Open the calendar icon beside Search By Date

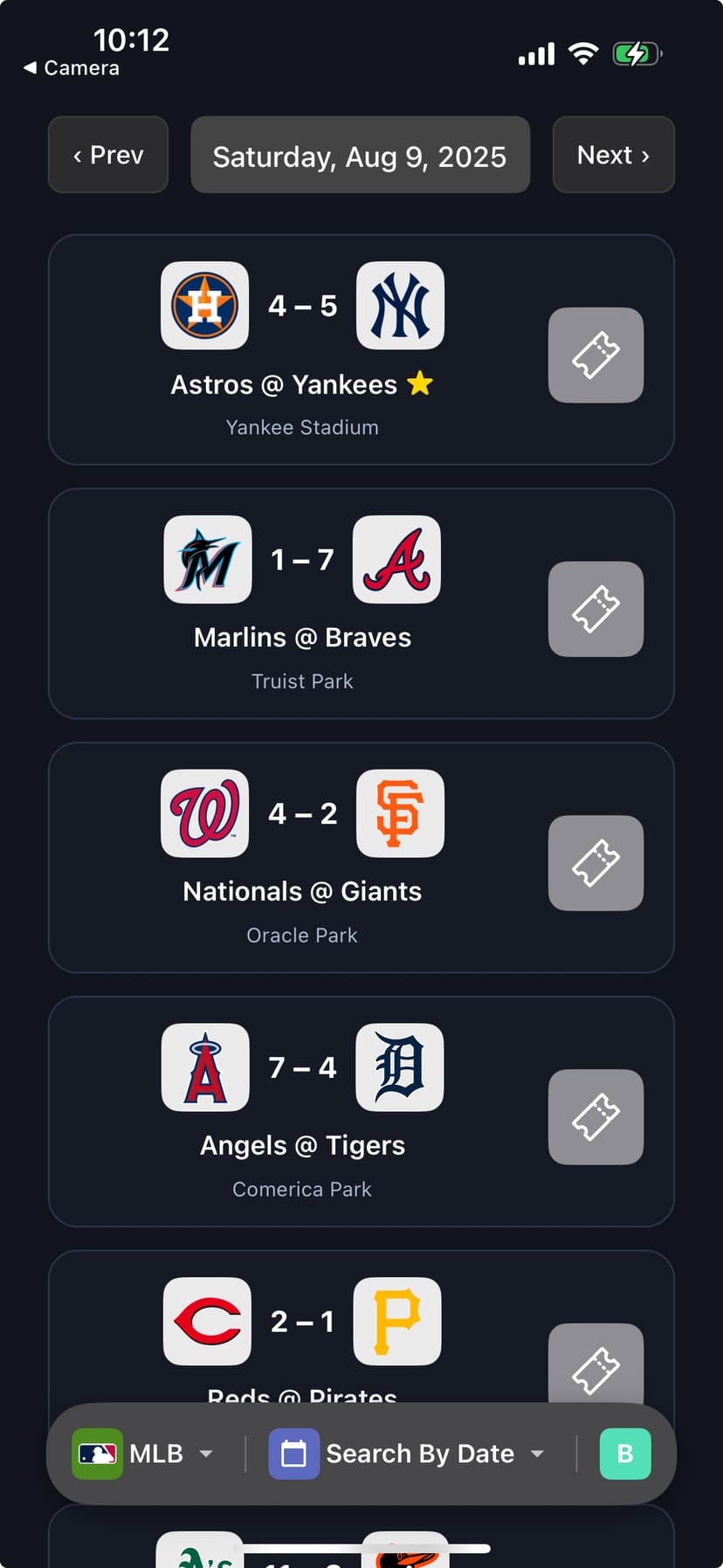coord(294,1453)
